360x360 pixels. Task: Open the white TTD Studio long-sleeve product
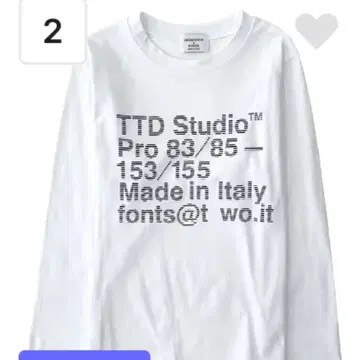pyautogui.click(x=187, y=180)
